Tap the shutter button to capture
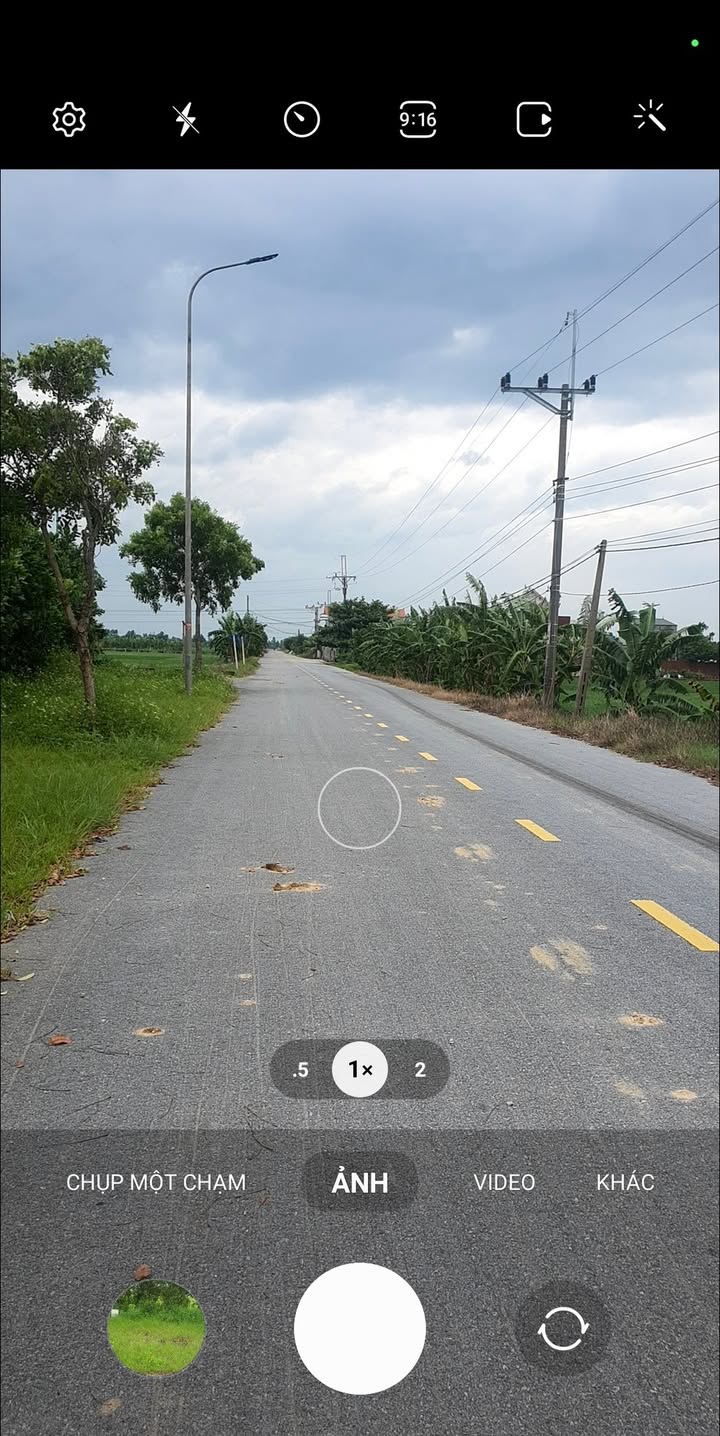 tap(360, 1328)
